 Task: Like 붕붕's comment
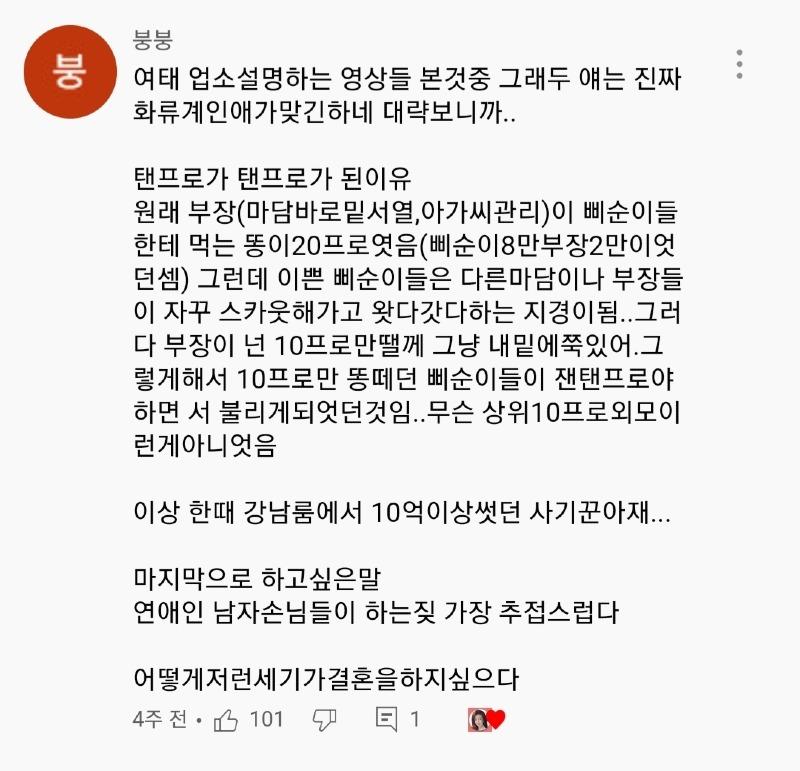click(225, 719)
